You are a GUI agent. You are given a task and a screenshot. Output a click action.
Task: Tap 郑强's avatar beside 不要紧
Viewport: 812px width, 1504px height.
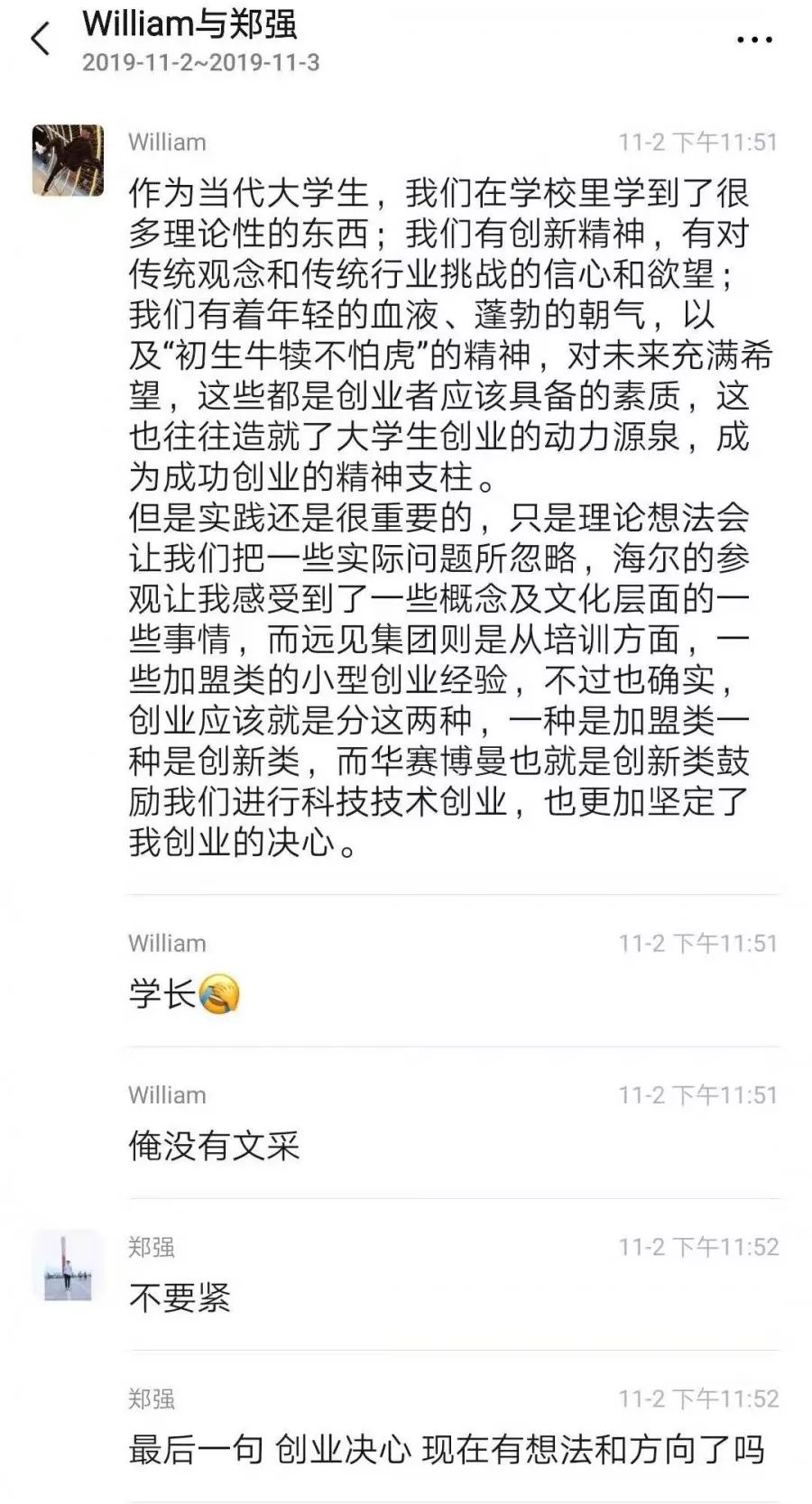[68, 1265]
